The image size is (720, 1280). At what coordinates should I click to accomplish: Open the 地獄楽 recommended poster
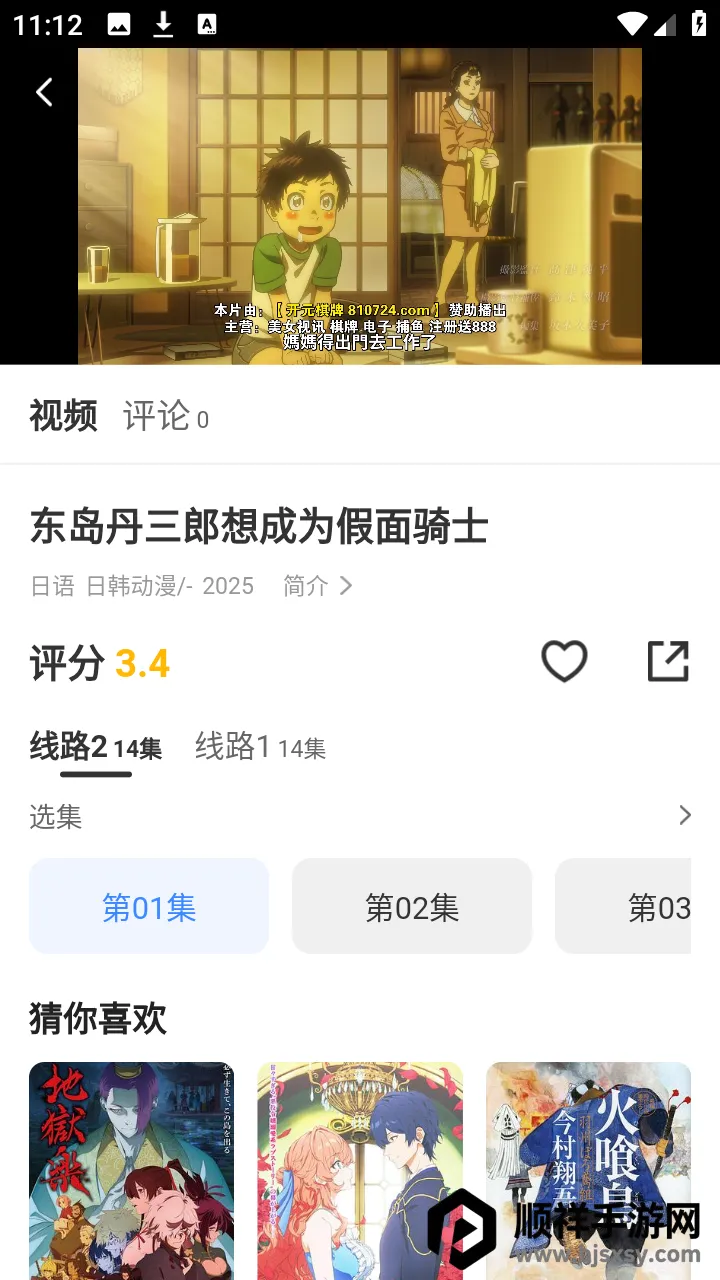coord(131,1170)
